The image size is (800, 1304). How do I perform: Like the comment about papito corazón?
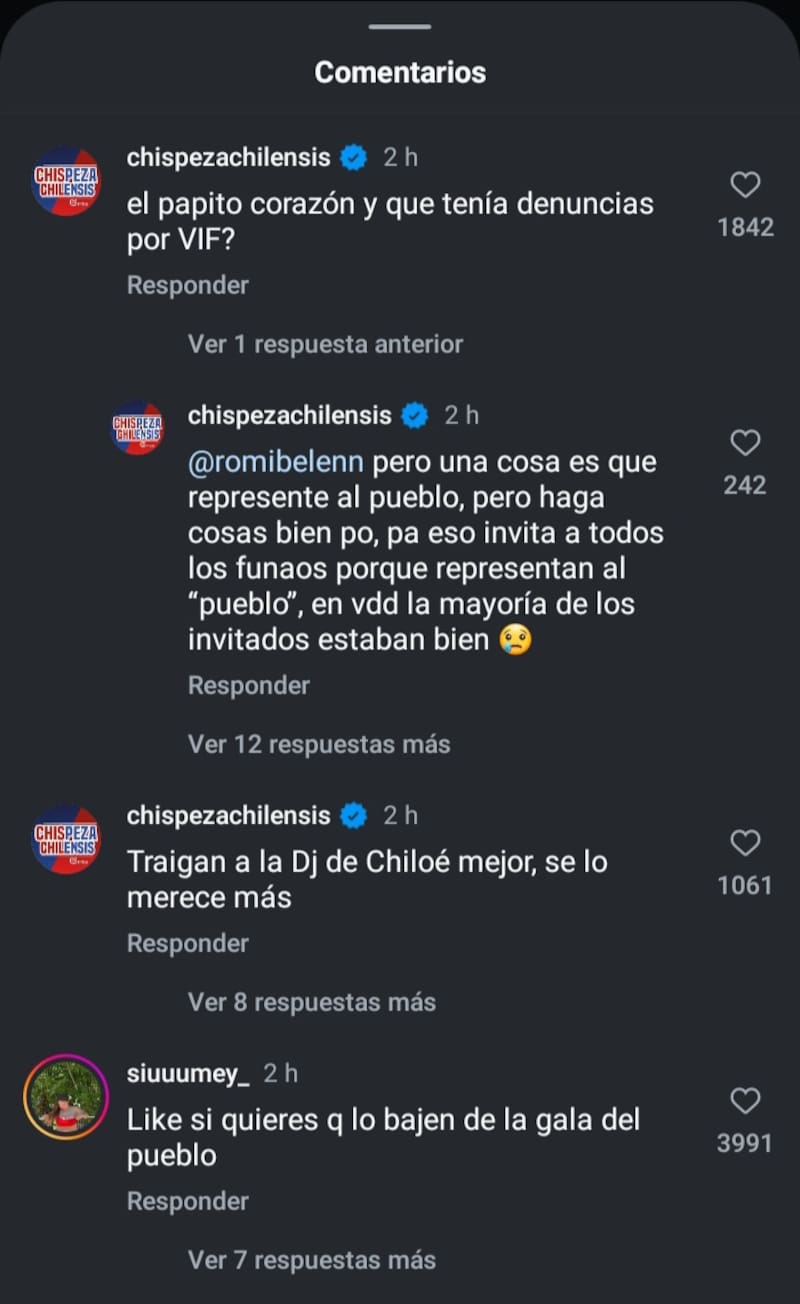click(744, 183)
